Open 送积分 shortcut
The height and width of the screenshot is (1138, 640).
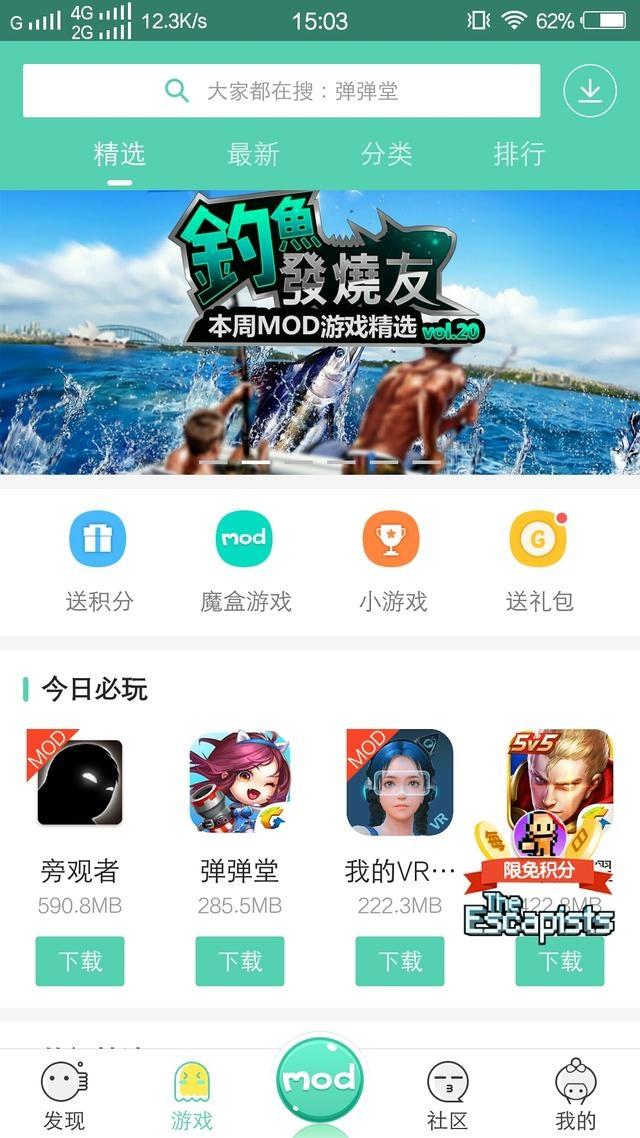pyautogui.click(x=98, y=560)
